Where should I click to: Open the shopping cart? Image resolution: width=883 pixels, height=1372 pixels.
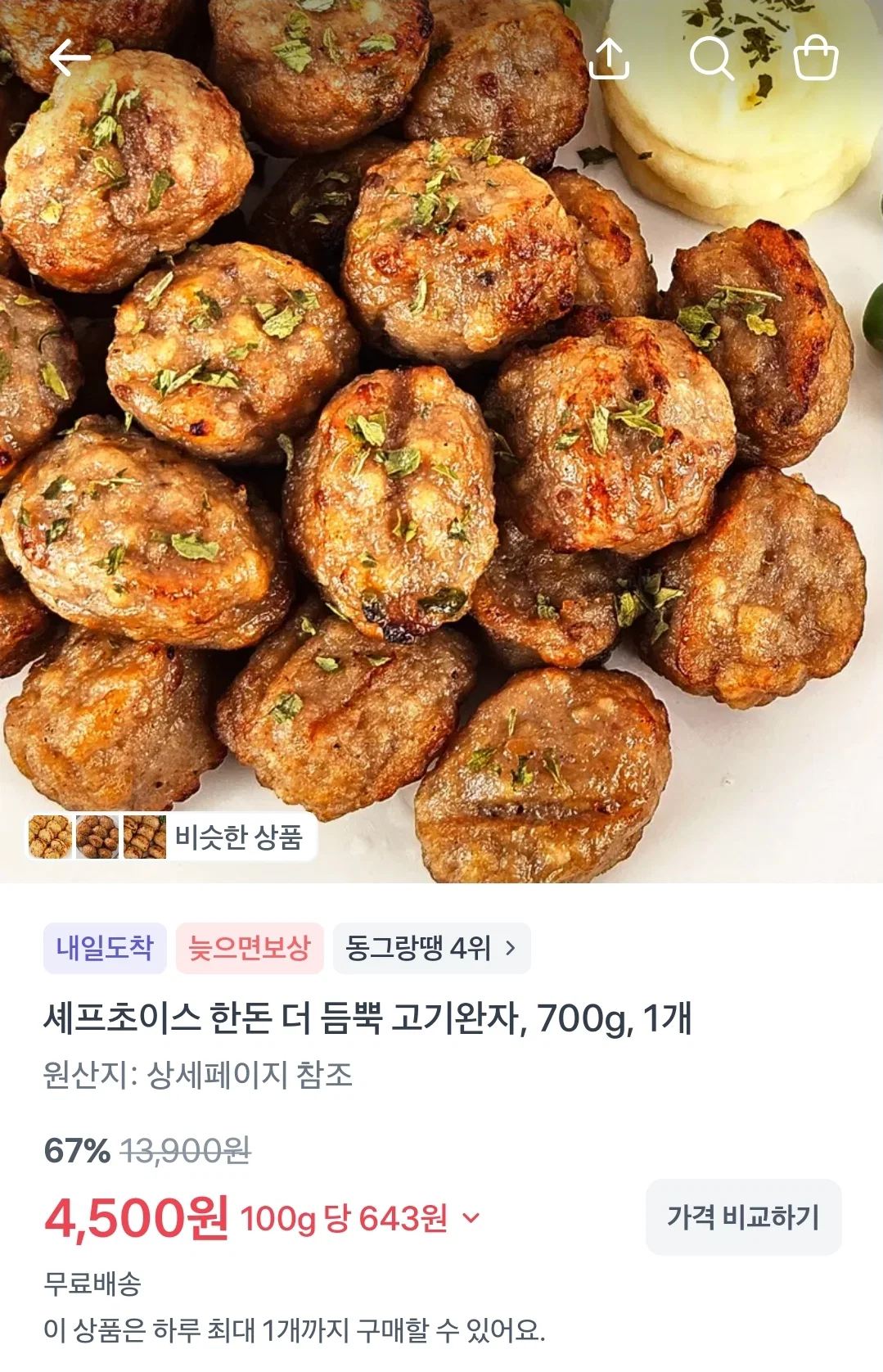816,57
